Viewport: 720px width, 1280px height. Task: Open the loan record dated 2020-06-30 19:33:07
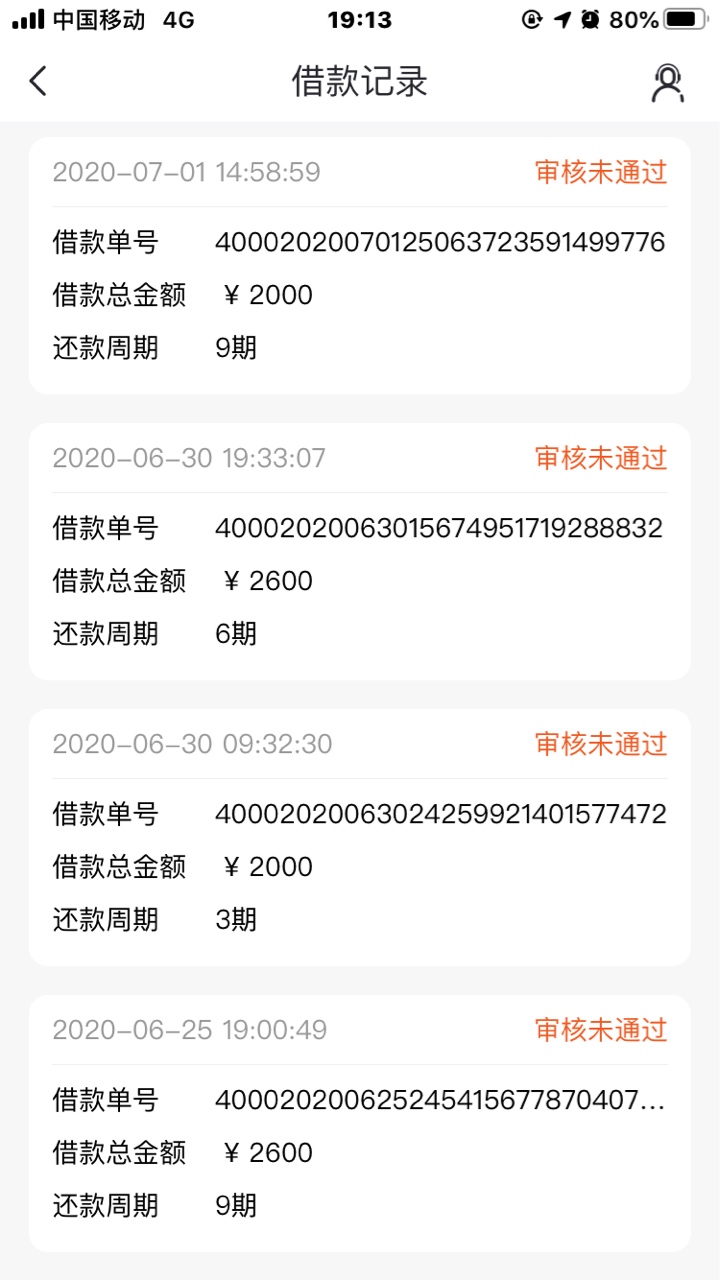[360, 552]
